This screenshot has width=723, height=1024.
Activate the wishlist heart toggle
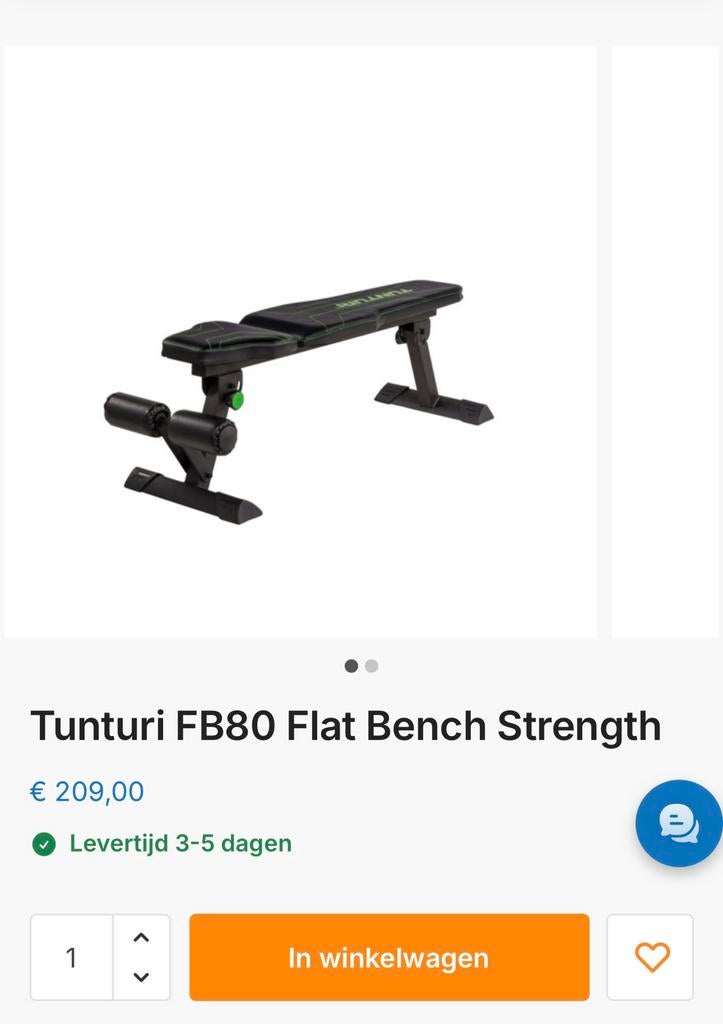click(650, 956)
